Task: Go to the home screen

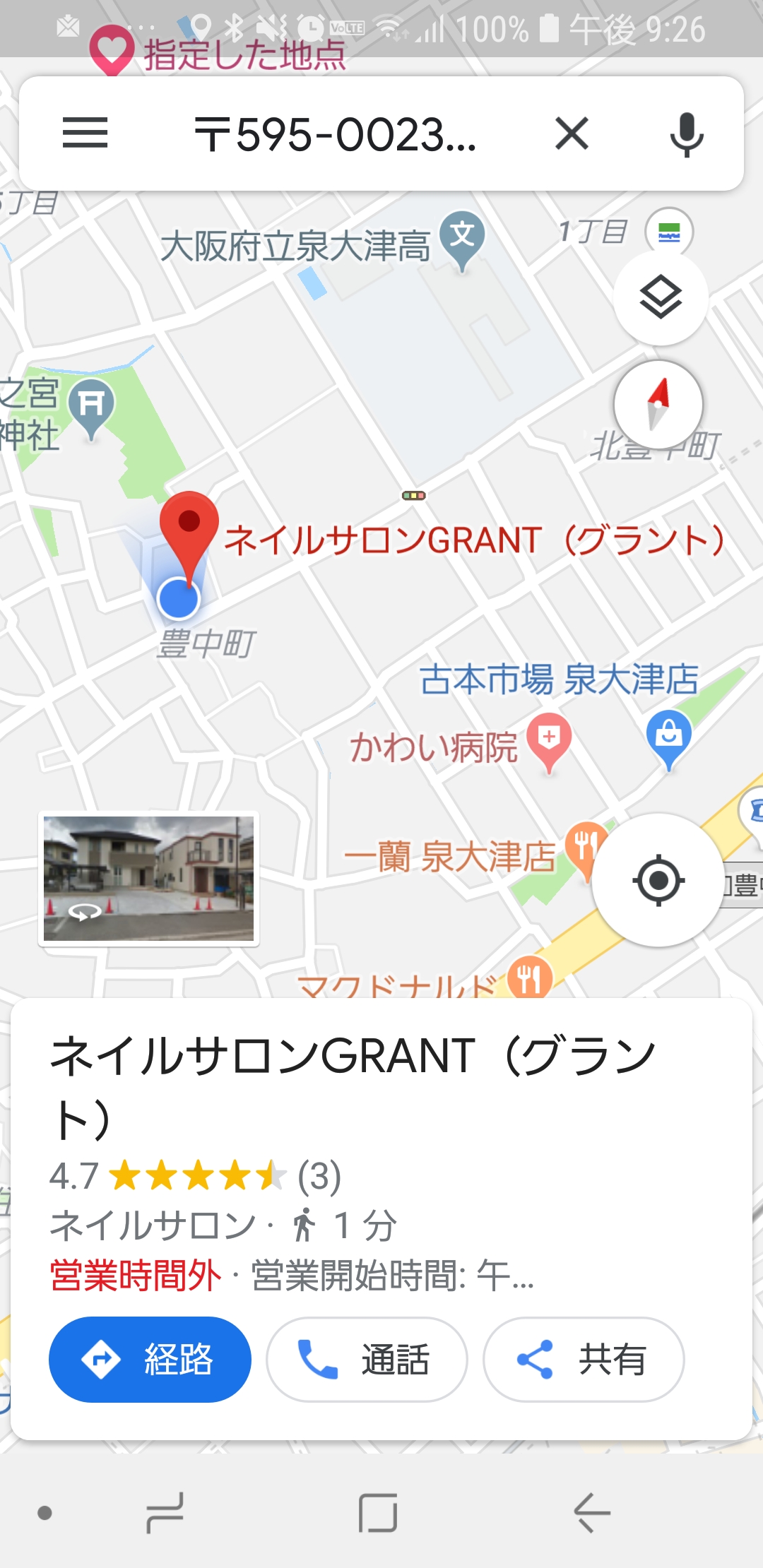Action: tap(378, 1512)
